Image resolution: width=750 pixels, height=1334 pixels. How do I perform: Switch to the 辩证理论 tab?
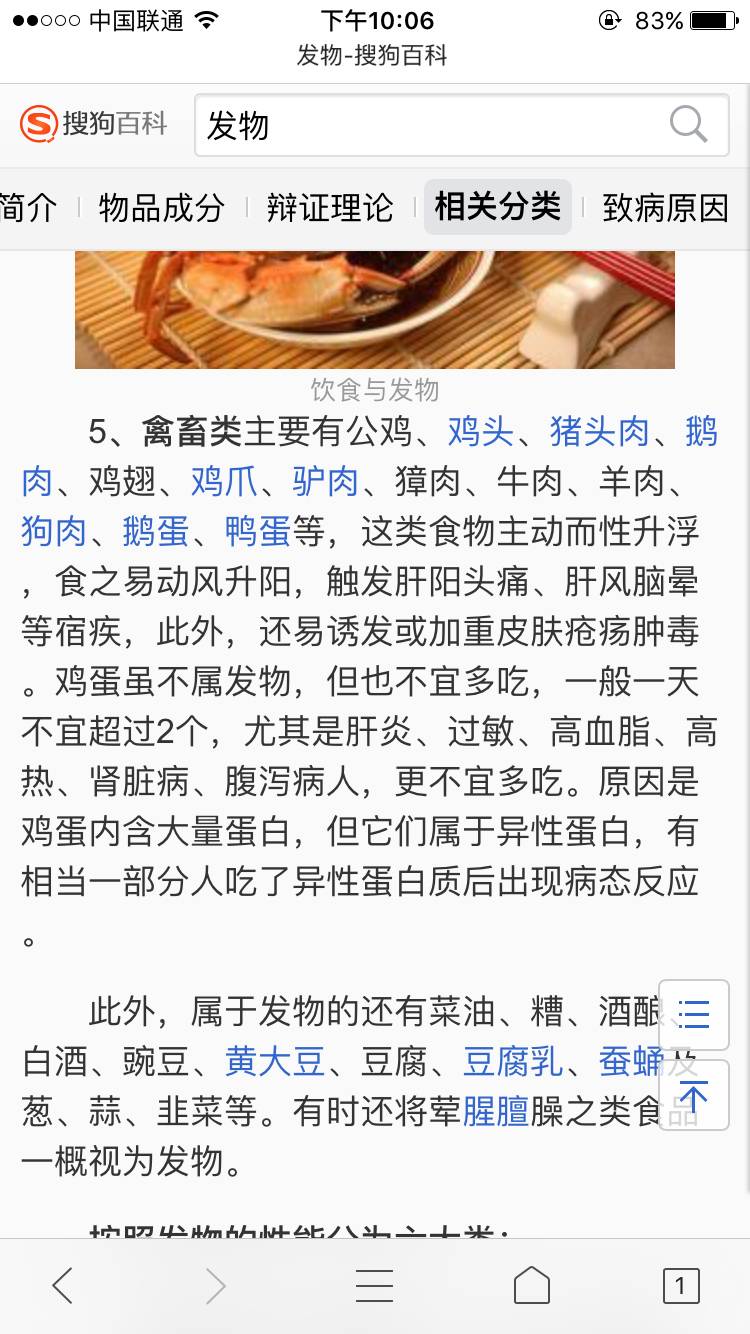(x=330, y=208)
